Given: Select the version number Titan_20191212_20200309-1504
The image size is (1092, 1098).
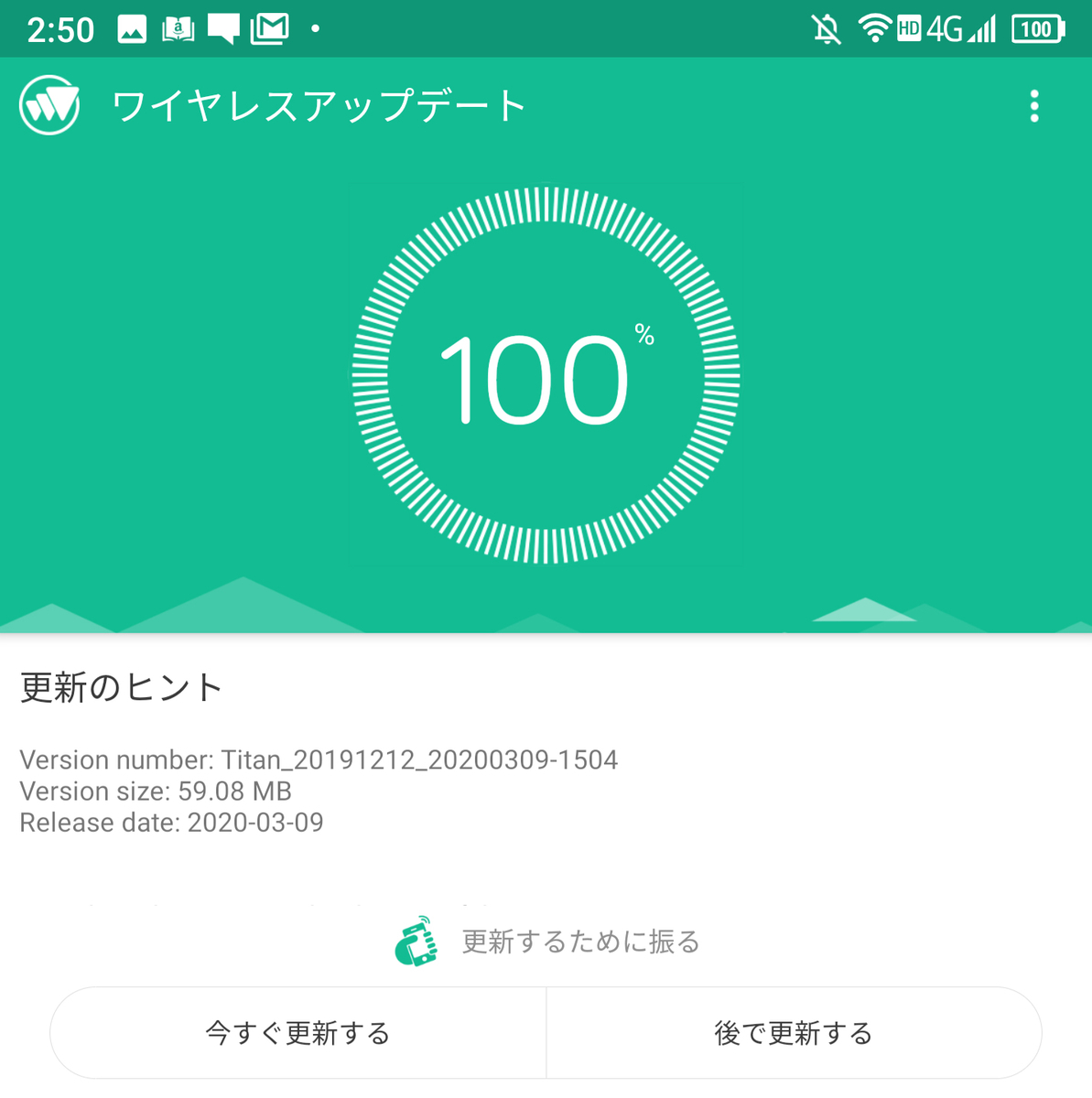Looking at the screenshot, I should (x=319, y=759).
